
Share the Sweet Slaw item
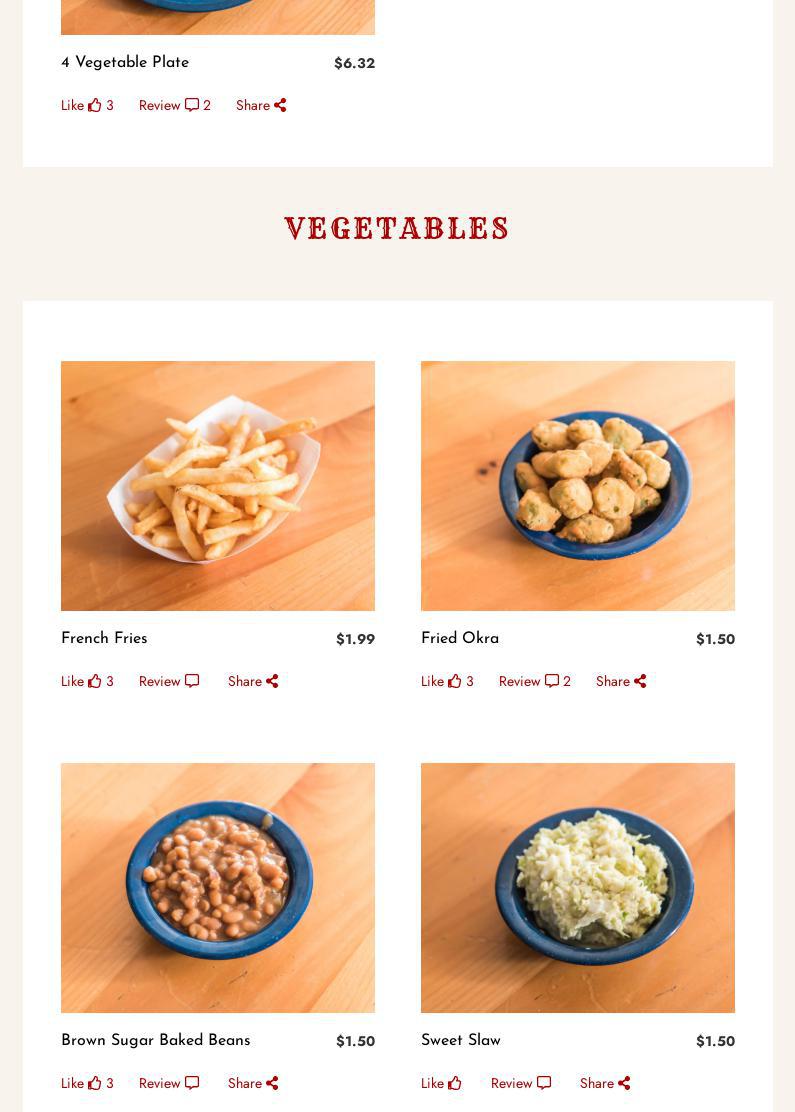point(604,1083)
